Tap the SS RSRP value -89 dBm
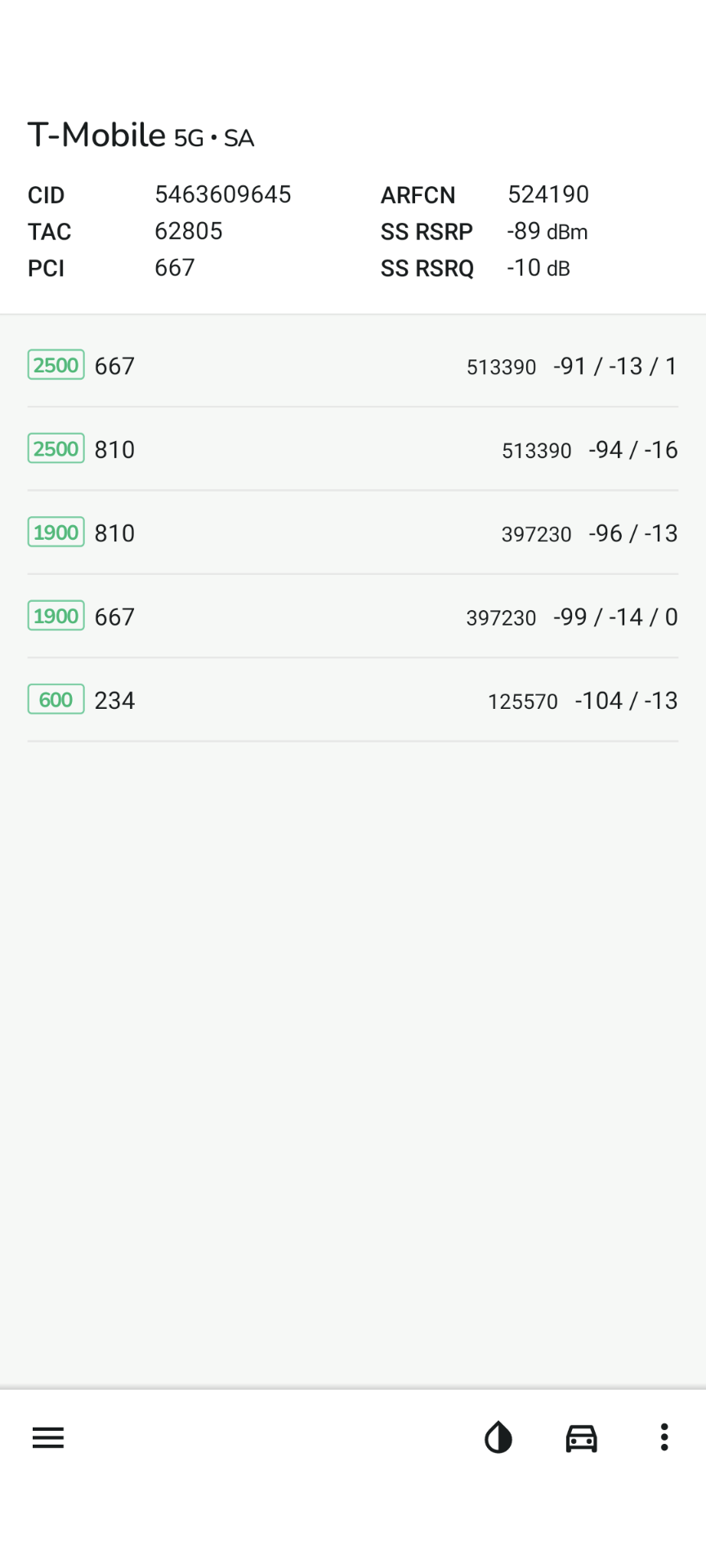Screen dimensions: 706x1568 coord(547,231)
